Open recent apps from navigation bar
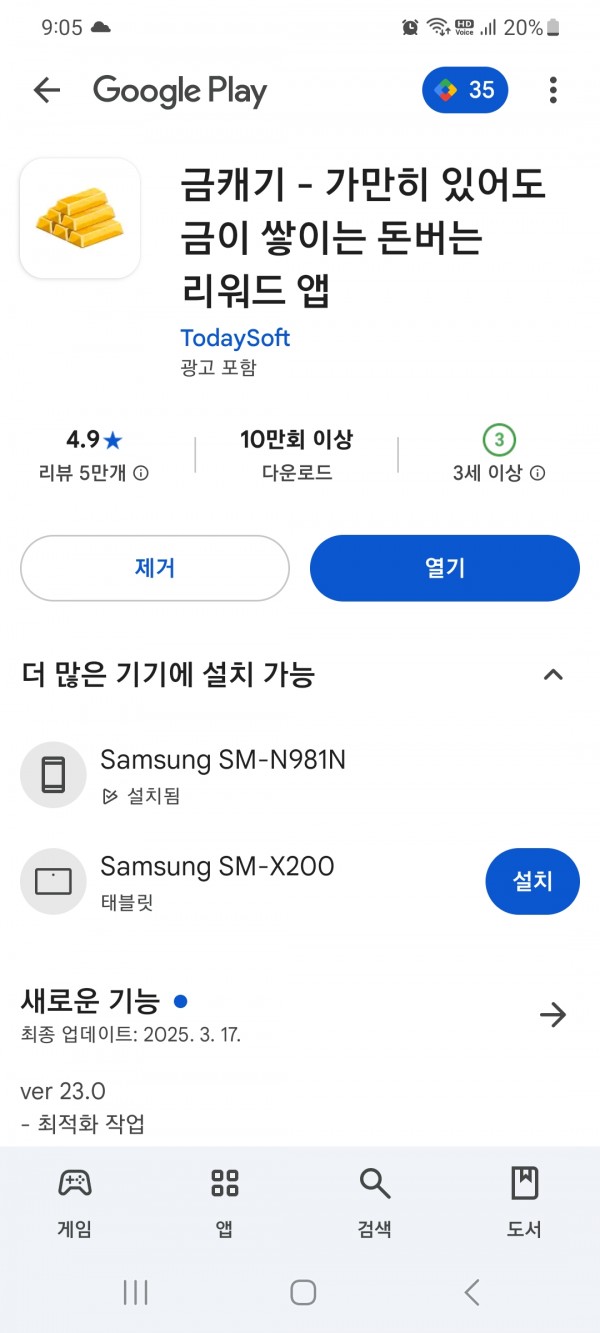This screenshot has height=1333, width=600. pyautogui.click(x=135, y=1292)
